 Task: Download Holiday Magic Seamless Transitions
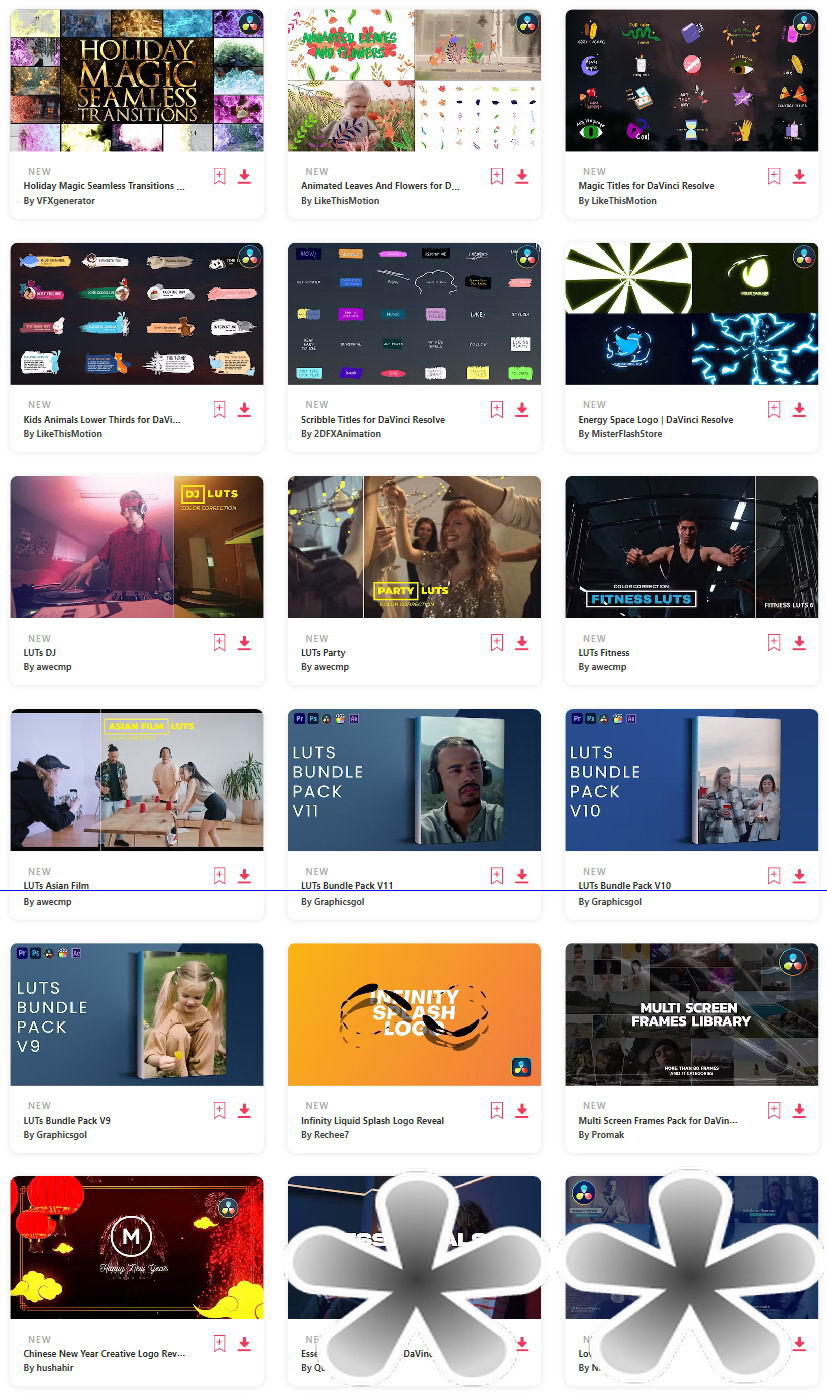244,177
